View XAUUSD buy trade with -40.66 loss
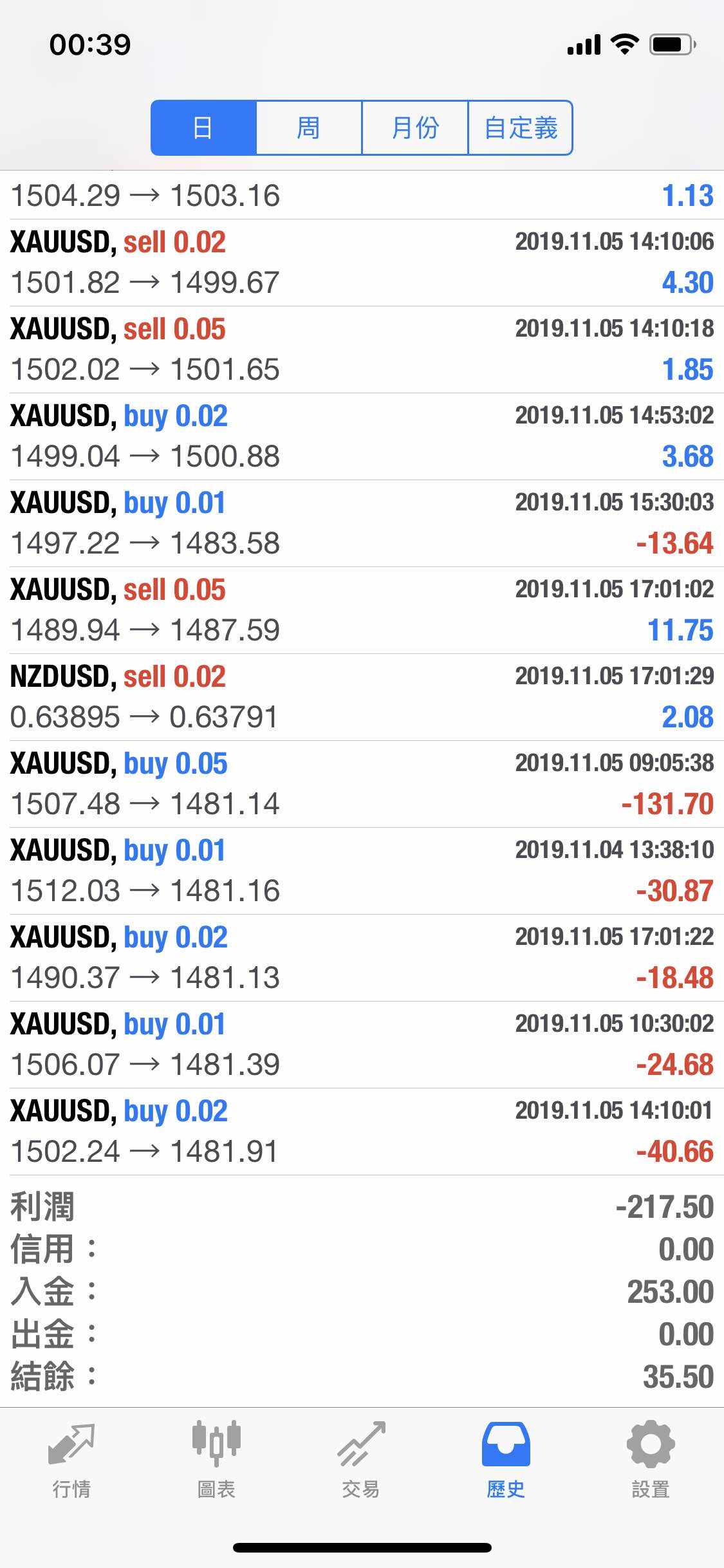 pos(362,1132)
